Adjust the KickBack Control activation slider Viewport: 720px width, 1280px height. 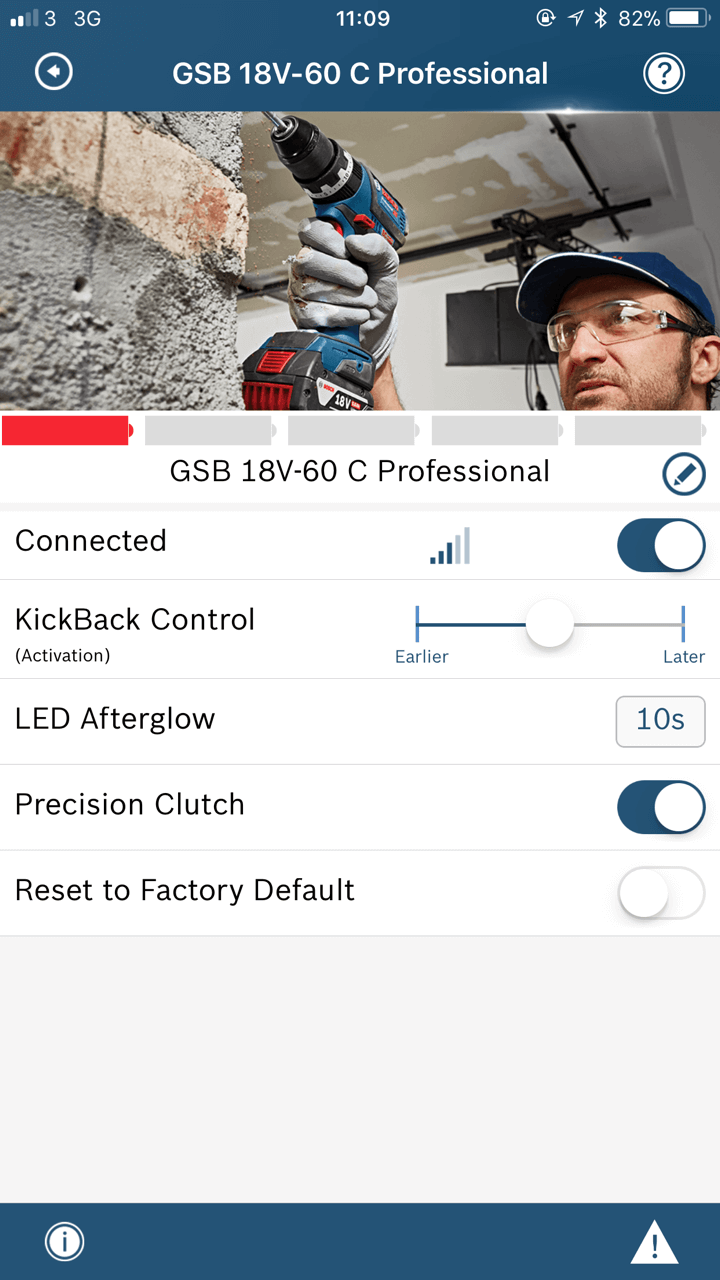point(550,624)
